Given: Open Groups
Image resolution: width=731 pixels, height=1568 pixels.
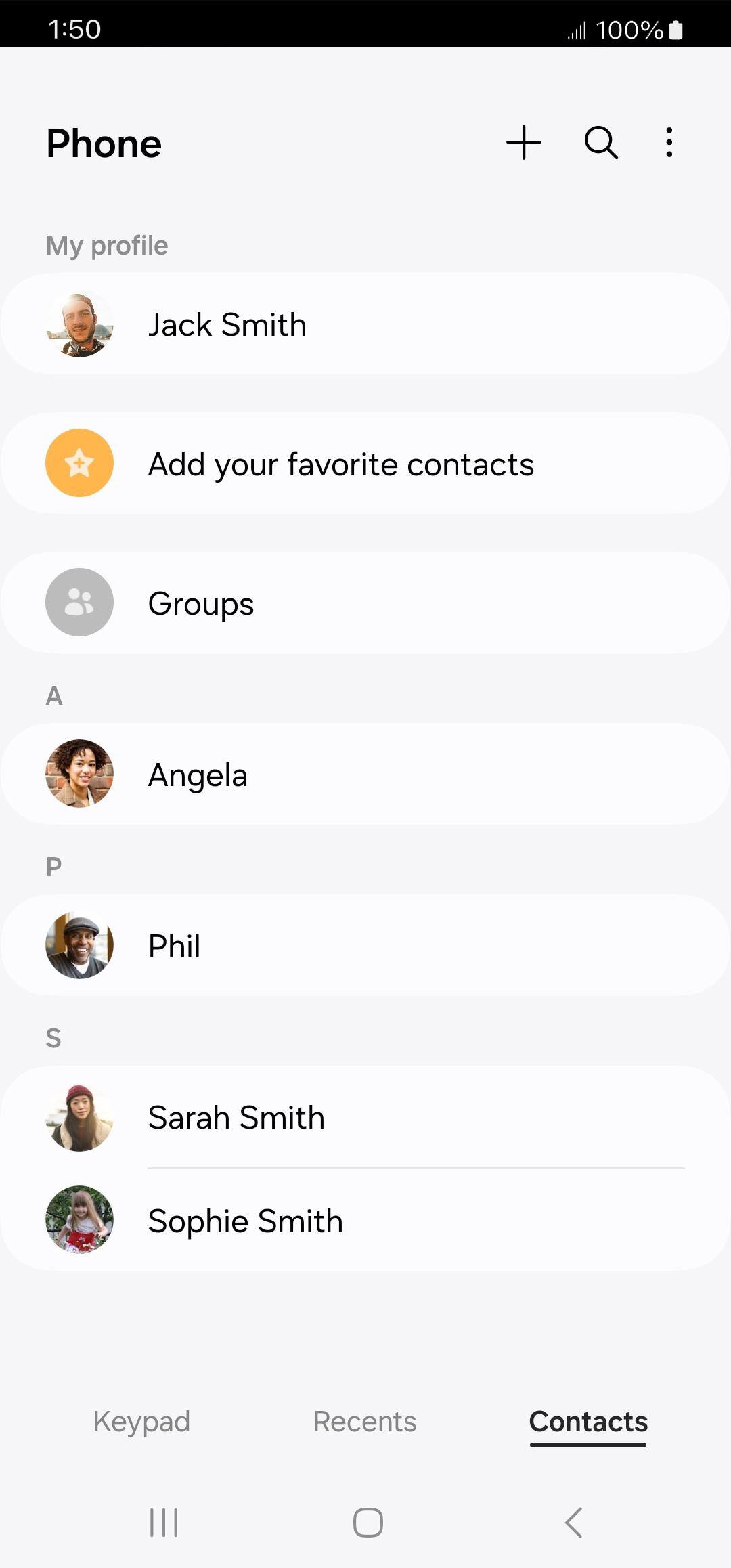Looking at the screenshot, I should pyautogui.click(x=365, y=603).
